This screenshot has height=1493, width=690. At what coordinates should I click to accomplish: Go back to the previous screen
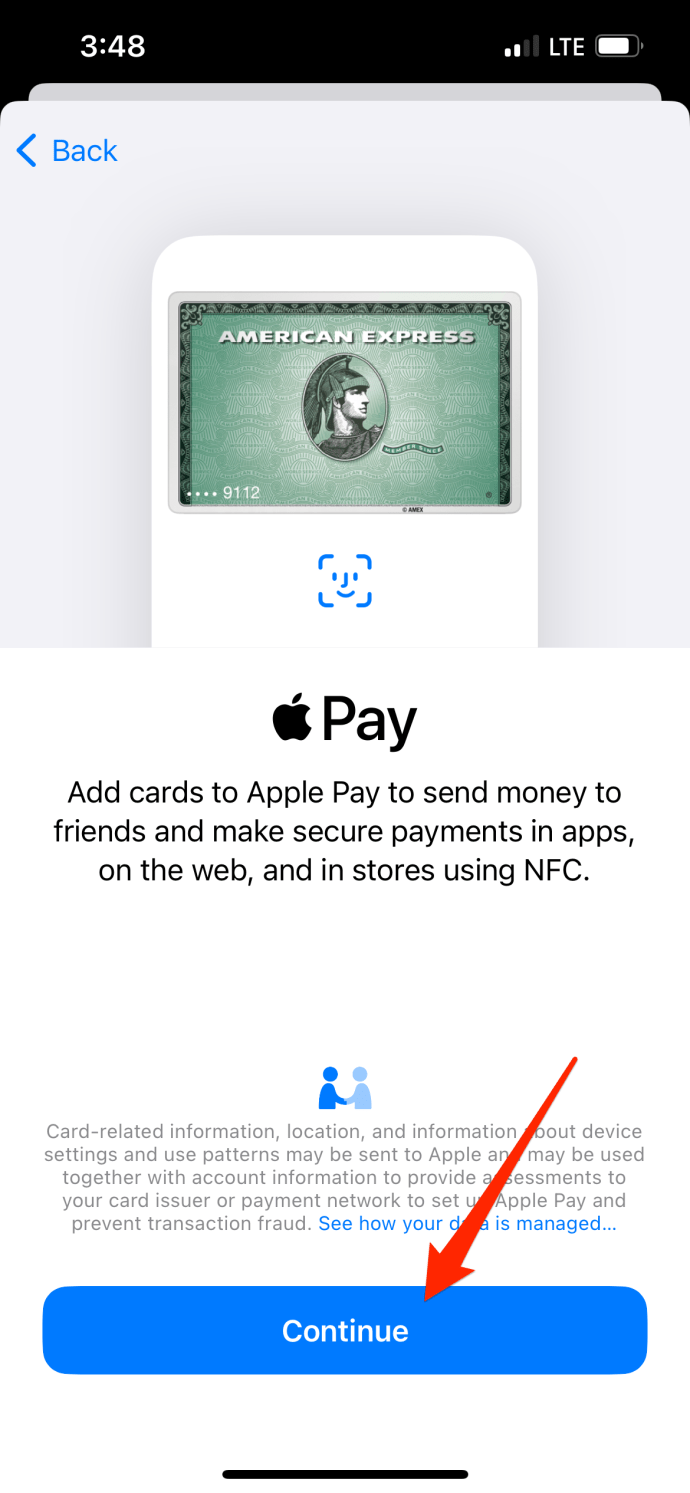(x=67, y=151)
